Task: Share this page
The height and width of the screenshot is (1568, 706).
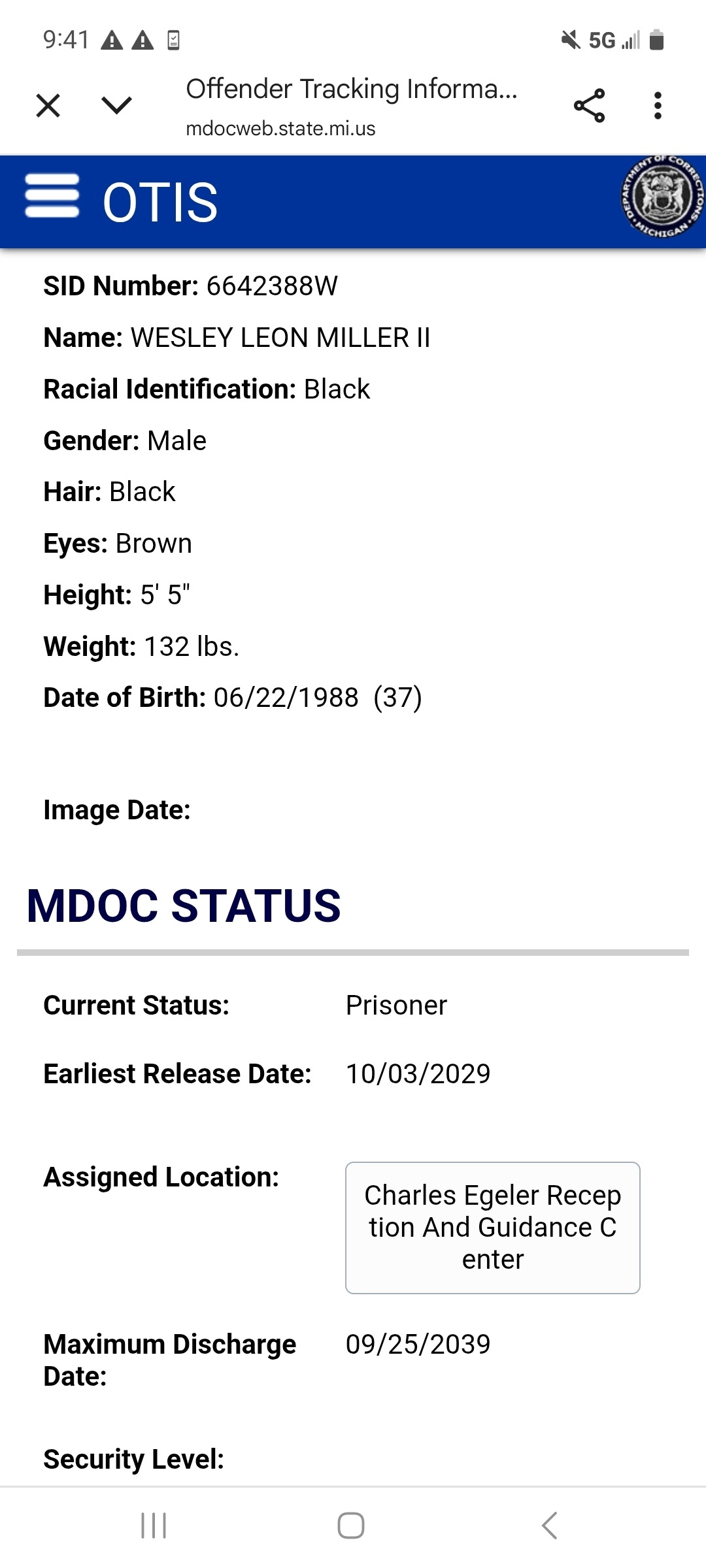Action: (x=589, y=106)
